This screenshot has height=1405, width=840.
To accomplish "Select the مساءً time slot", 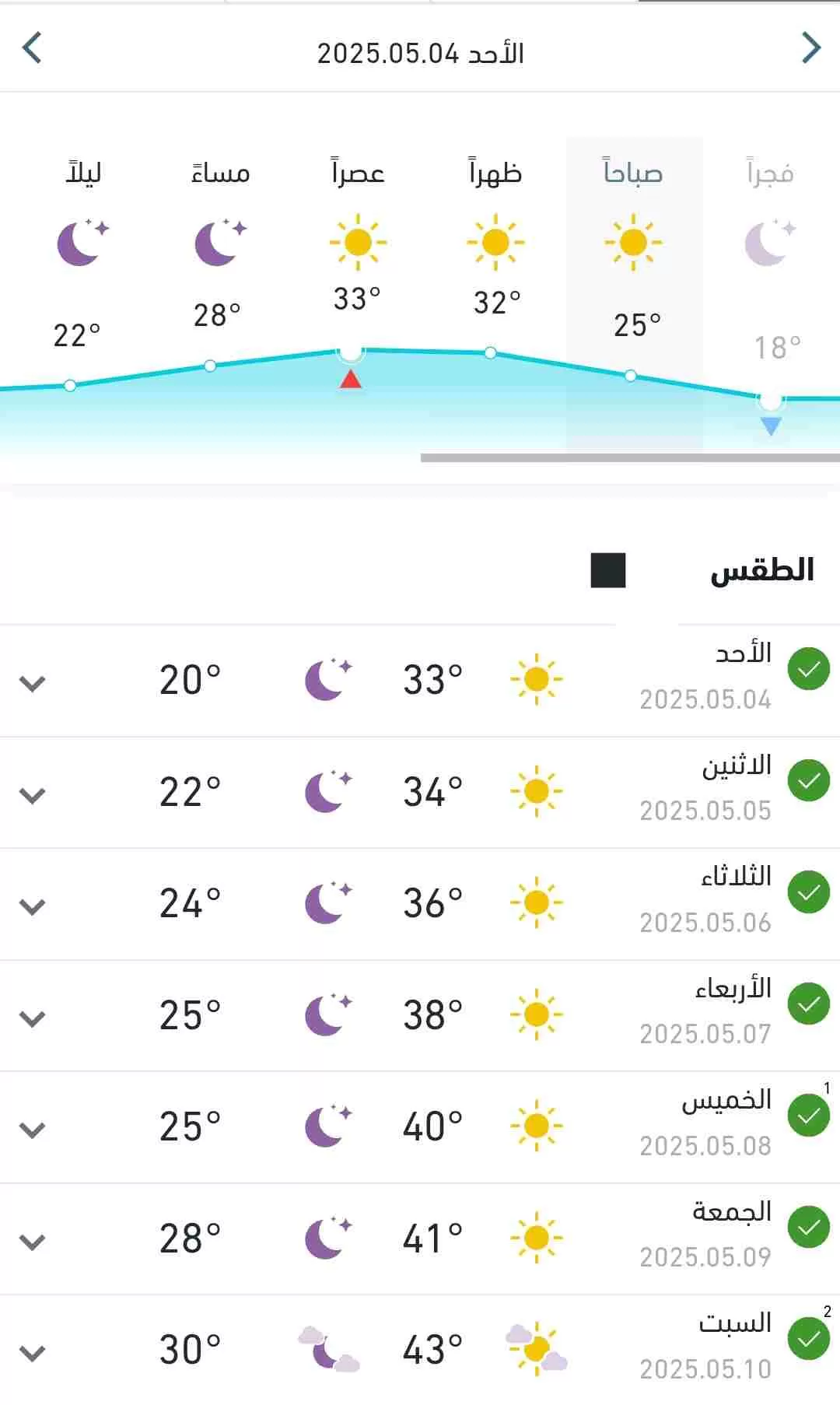I will [219, 294].
